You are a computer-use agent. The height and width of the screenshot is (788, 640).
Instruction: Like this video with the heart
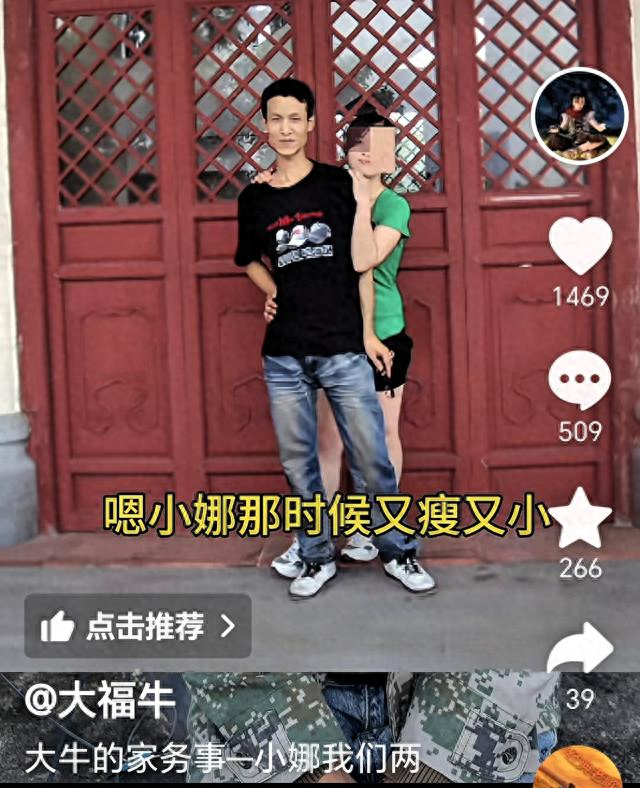pos(580,245)
